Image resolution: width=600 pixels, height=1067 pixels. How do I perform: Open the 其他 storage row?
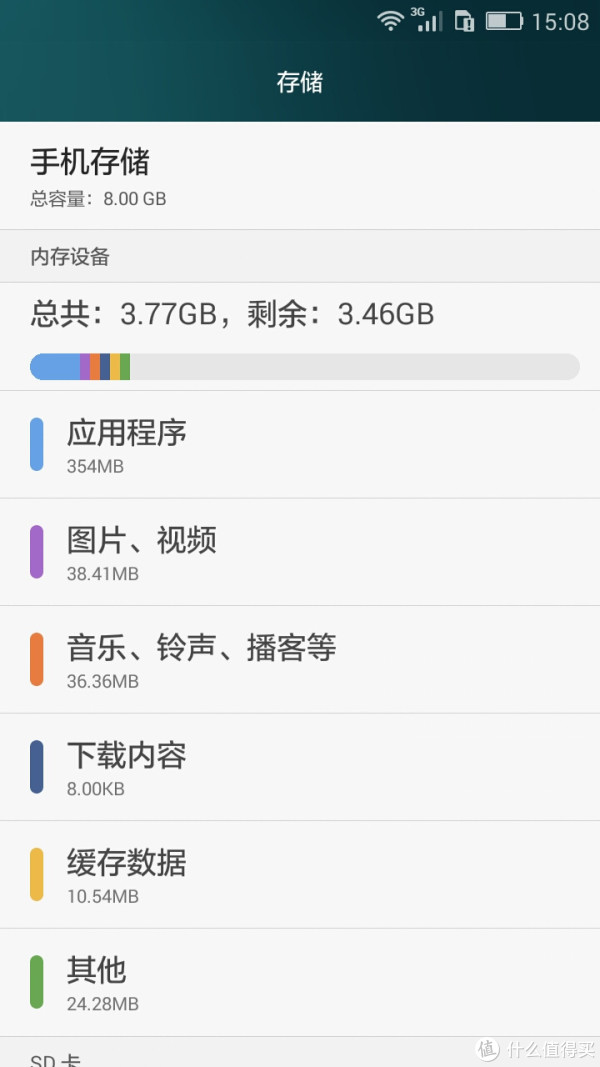click(x=300, y=982)
